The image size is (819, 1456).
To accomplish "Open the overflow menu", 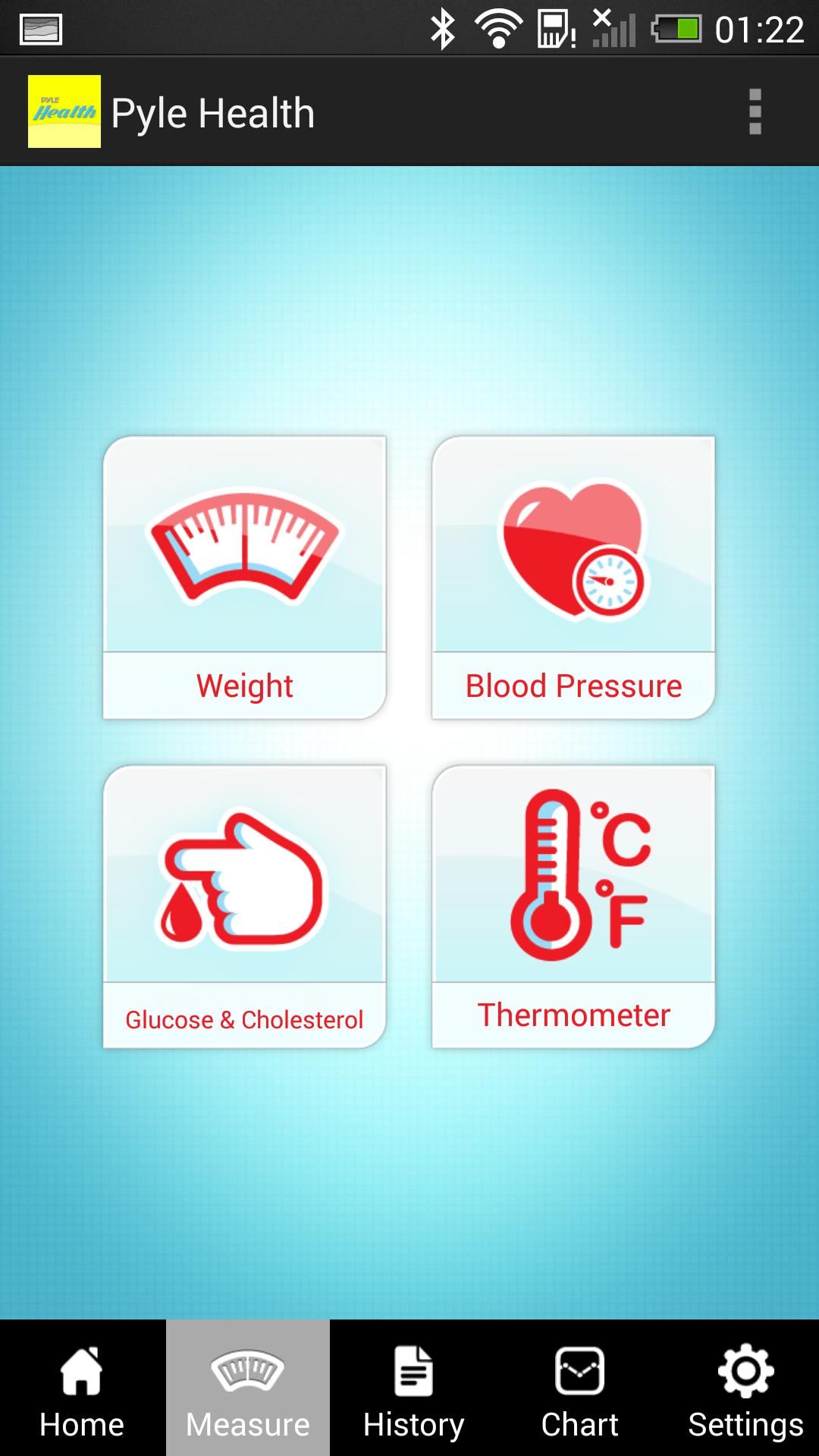I will pos(755,111).
